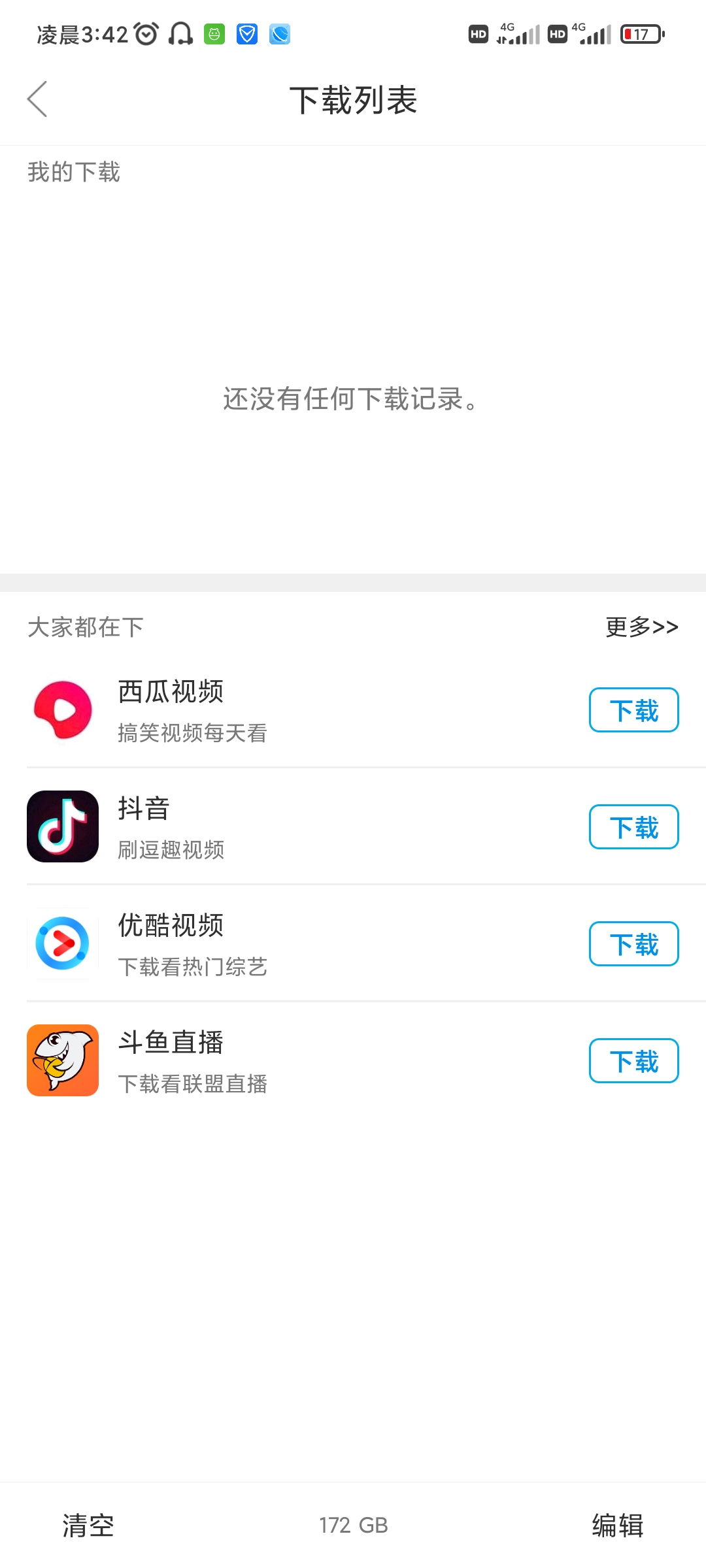
Task: Tap 清空 to clear the download list
Action: pyautogui.click(x=88, y=1526)
